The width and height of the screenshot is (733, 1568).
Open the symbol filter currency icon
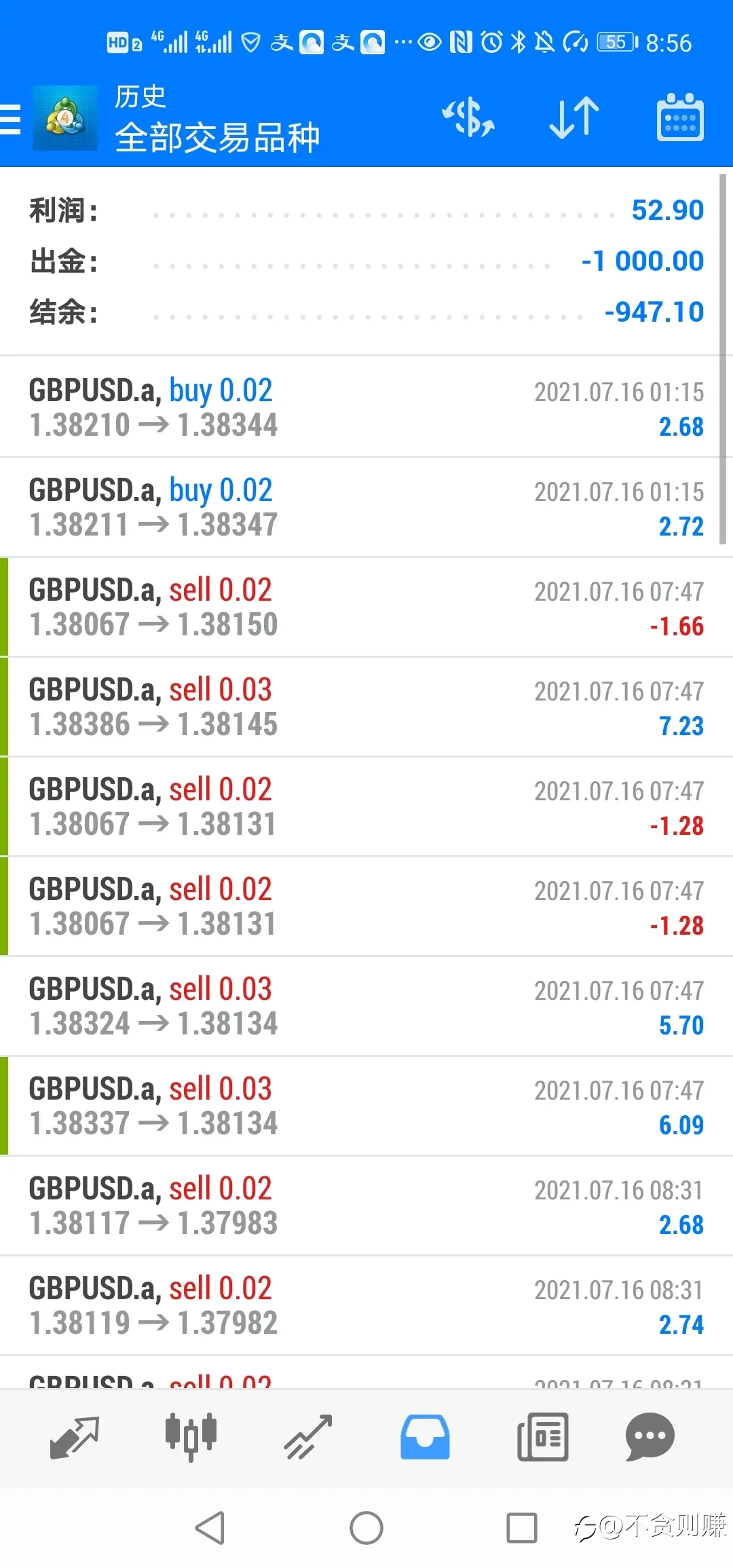tap(468, 118)
